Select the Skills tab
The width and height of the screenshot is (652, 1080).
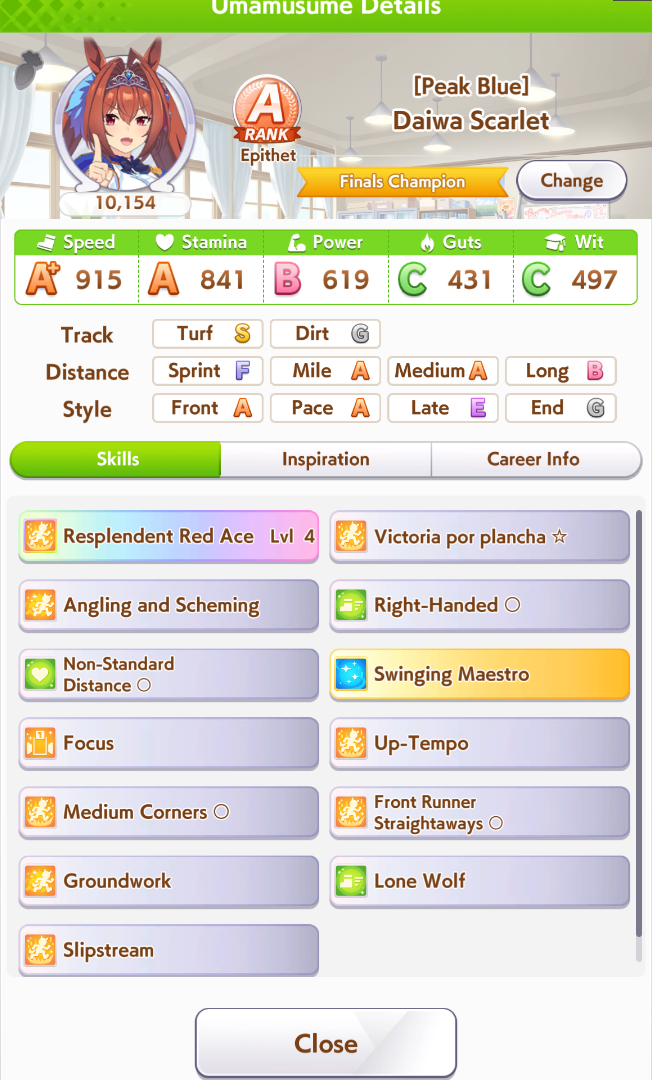tap(117, 459)
